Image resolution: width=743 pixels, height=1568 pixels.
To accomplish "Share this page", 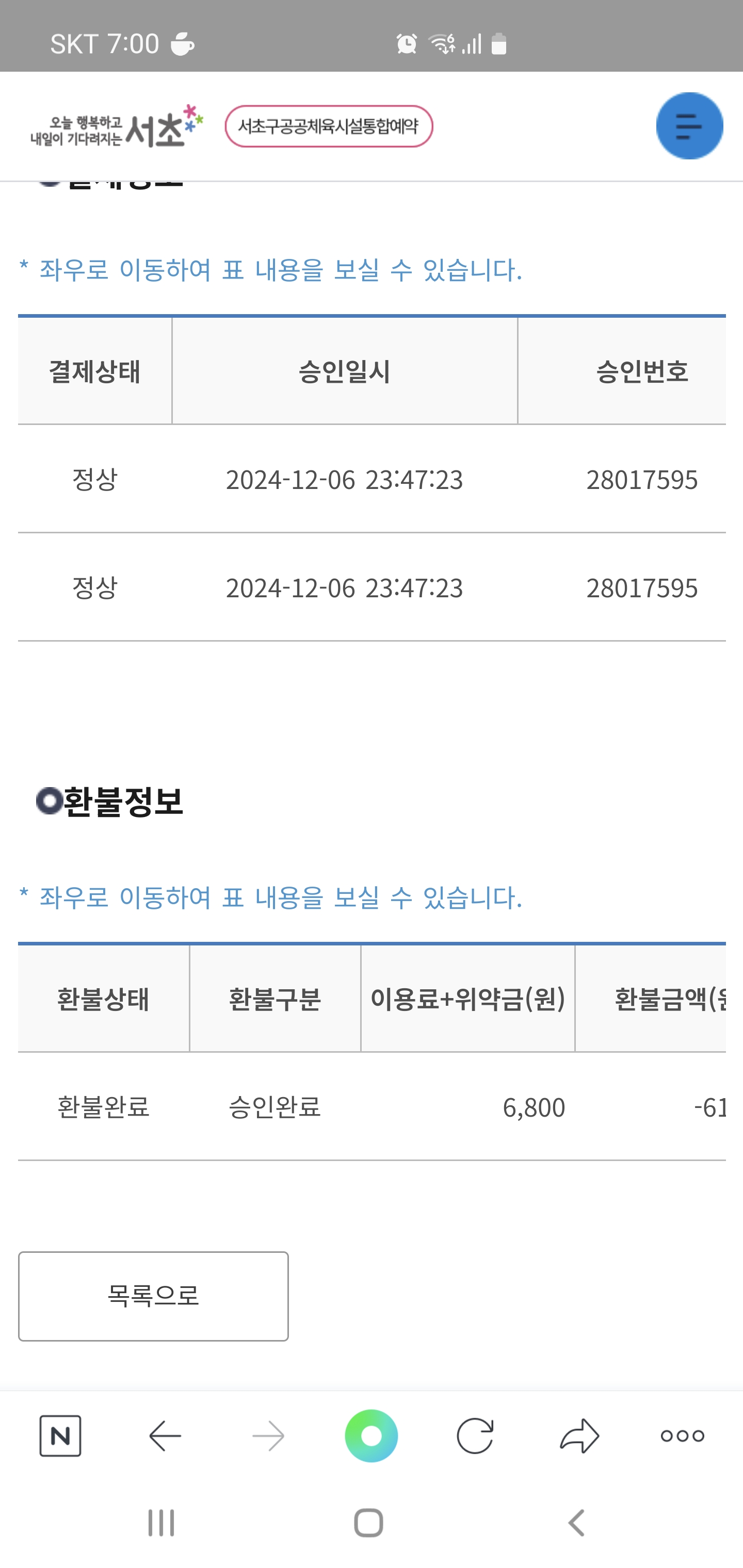I will [579, 1435].
